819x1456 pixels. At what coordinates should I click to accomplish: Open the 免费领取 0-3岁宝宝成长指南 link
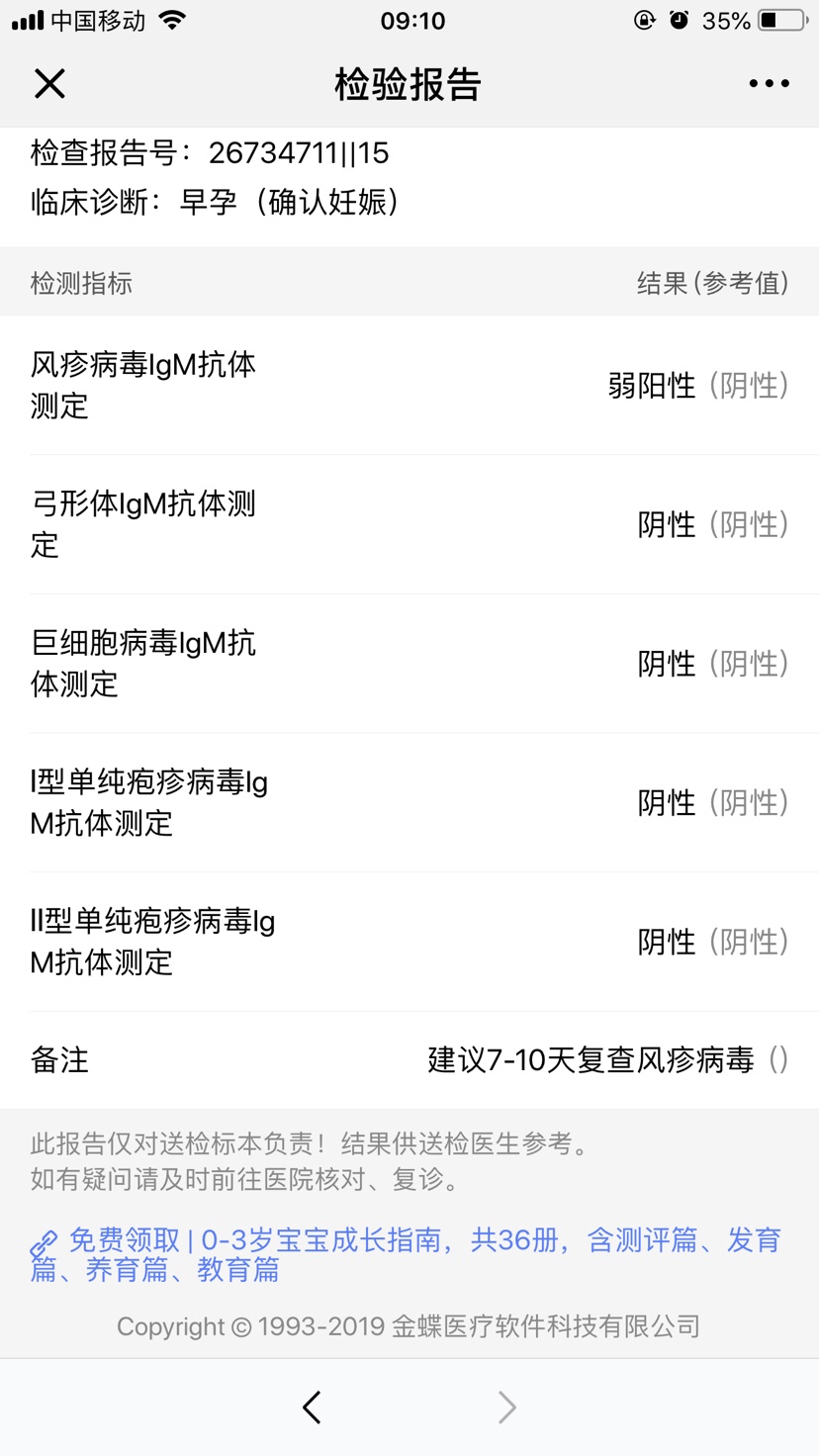[406, 1253]
